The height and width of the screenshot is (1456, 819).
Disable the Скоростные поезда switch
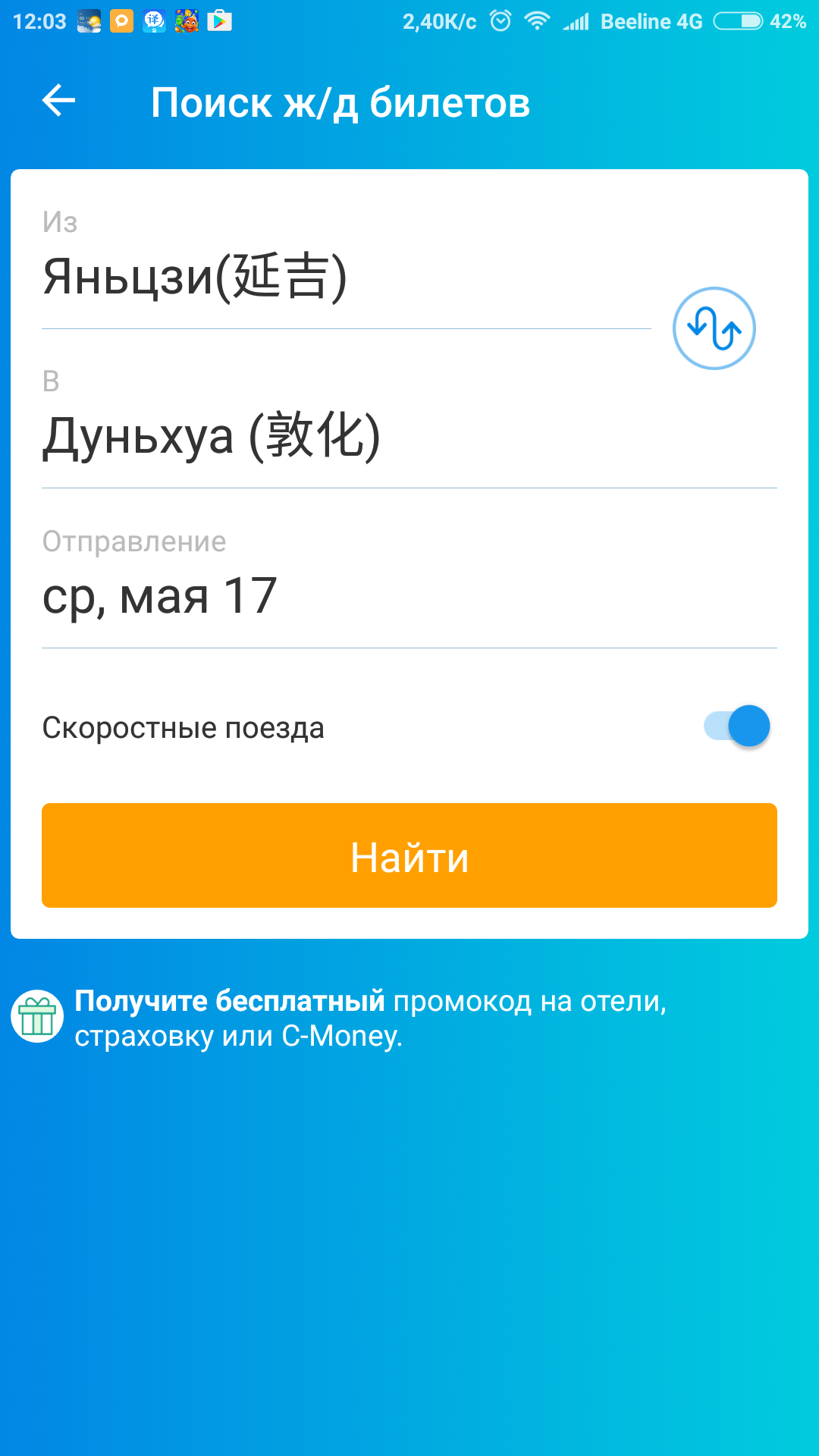click(737, 726)
